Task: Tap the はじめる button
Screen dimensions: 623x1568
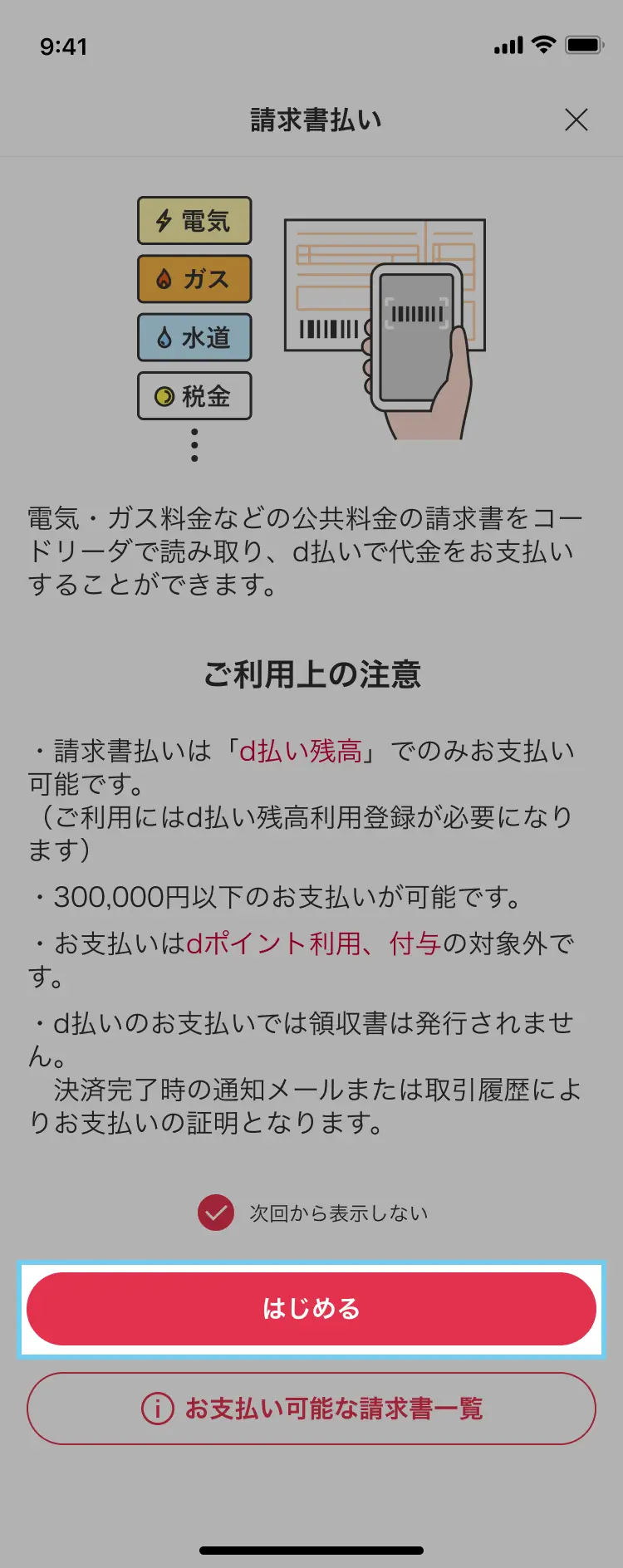Action: pyautogui.click(x=311, y=1309)
